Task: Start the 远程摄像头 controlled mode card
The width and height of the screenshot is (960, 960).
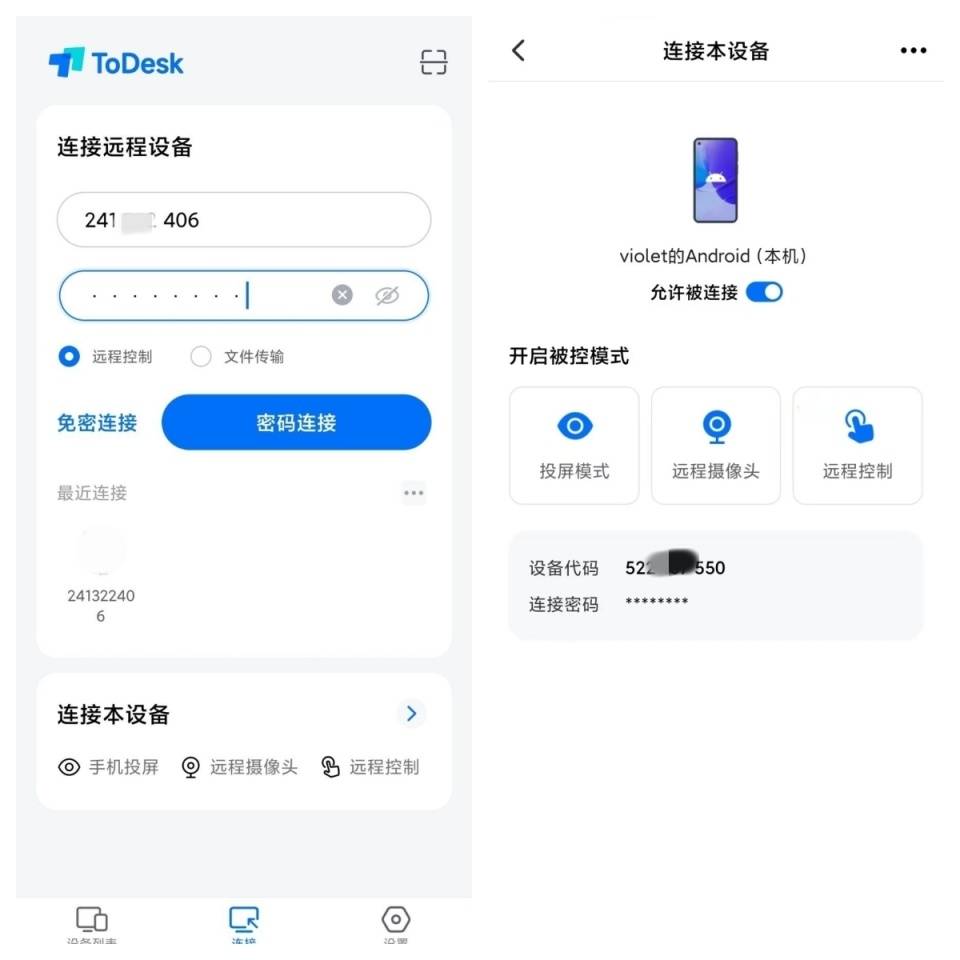Action: 716,445
